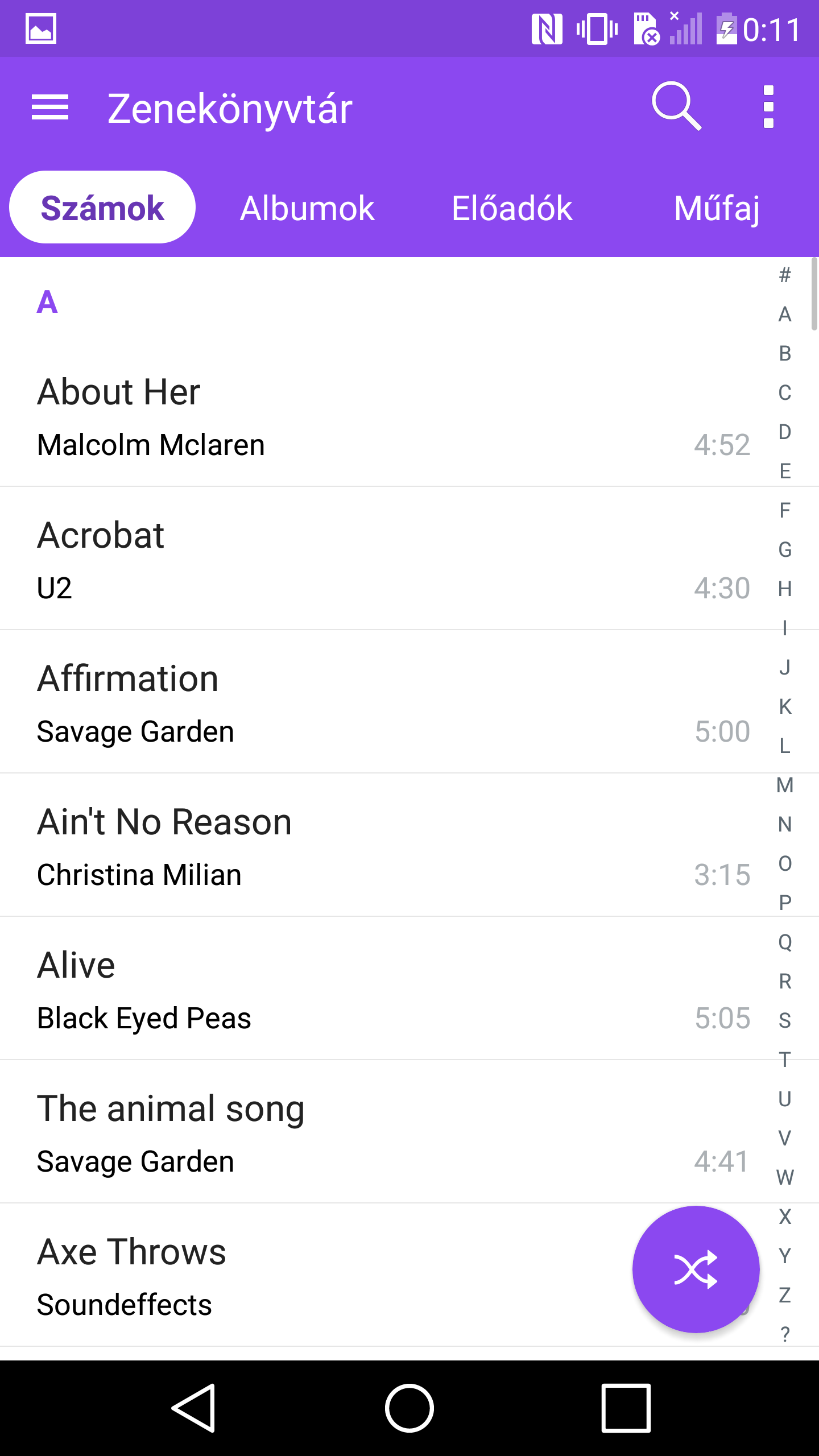Play Alive by Black Eyed Peas

click(x=341, y=990)
